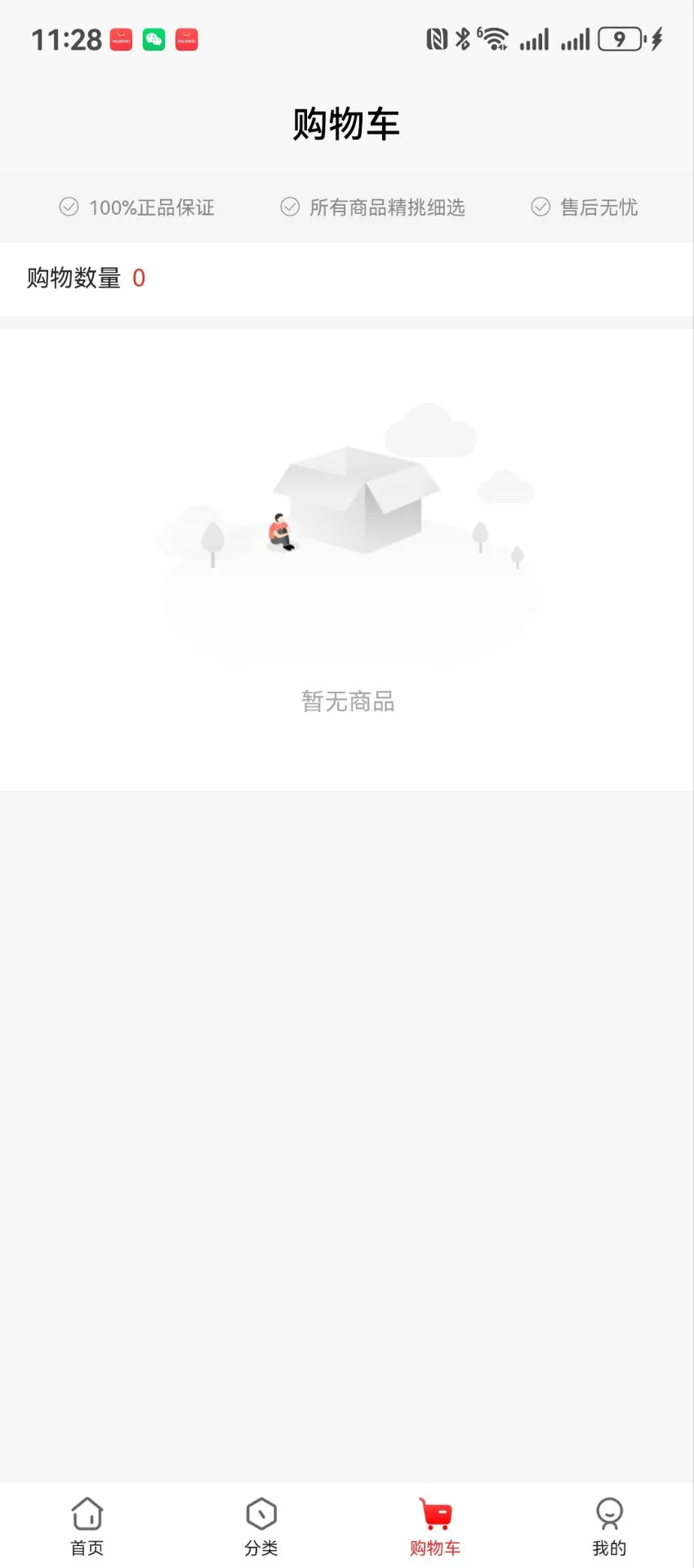Select the 购物车 cart tab

pos(435,1525)
